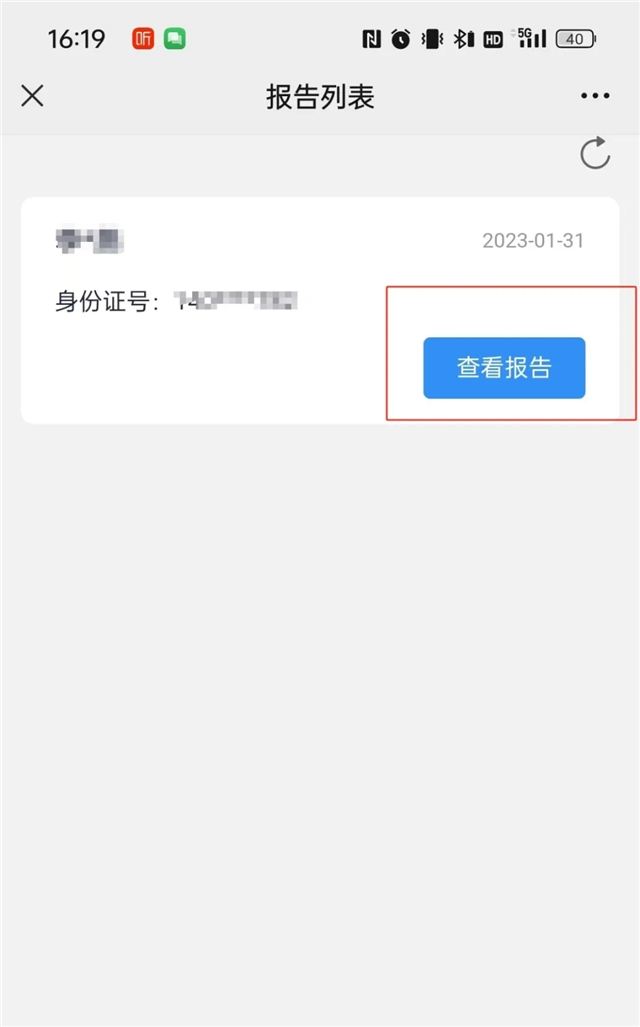Tap the 查看报告 button
The width and height of the screenshot is (640, 1027).
[x=504, y=368]
